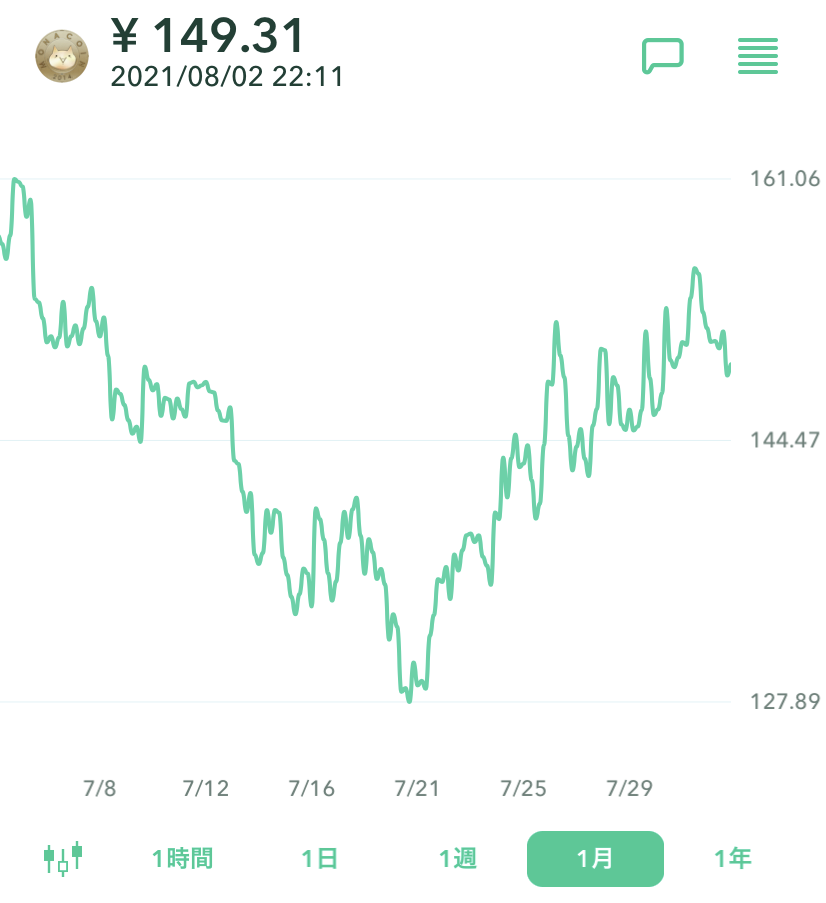Open the chat speech bubble icon
The width and height of the screenshot is (826, 903).
[x=662, y=56]
